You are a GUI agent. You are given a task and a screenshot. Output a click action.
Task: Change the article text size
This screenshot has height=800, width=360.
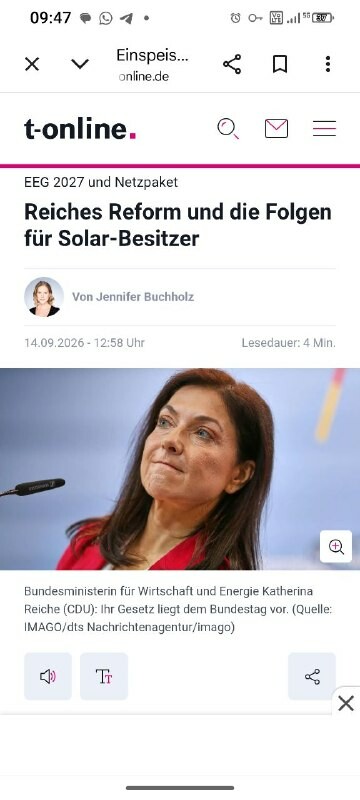click(104, 676)
